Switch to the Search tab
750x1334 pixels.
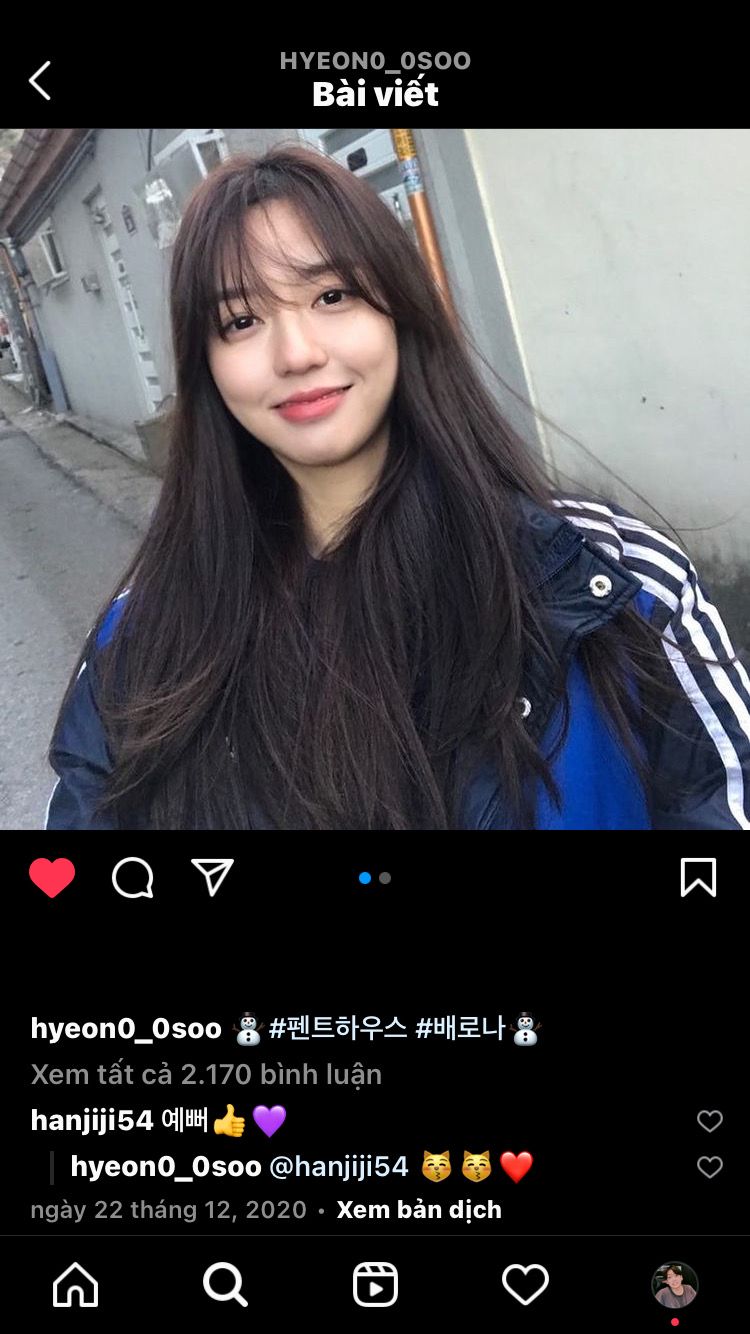[x=225, y=1285]
